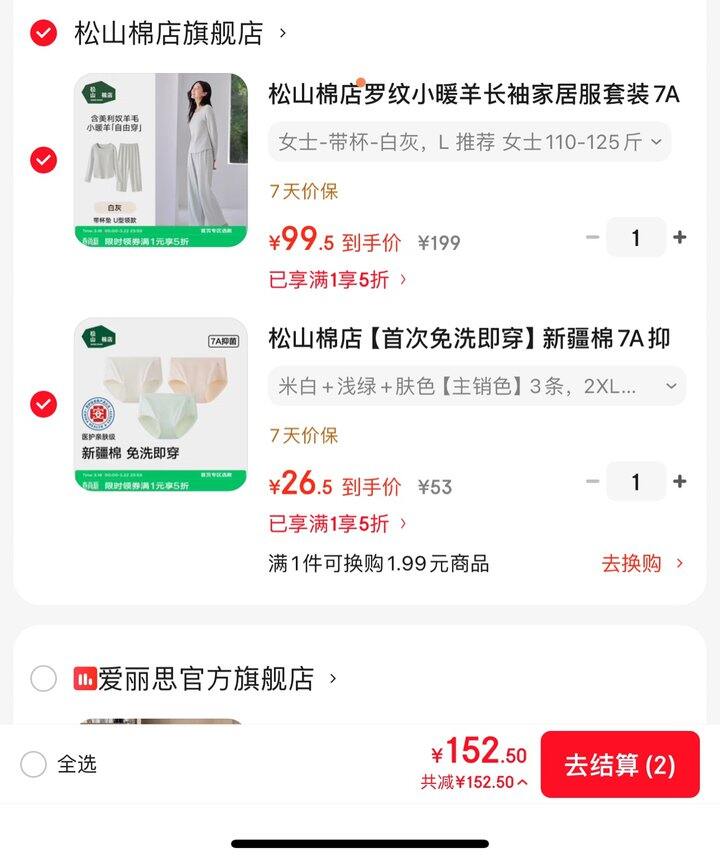Check the 全选 select-all option
This screenshot has width=720, height=862.
point(34,765)
